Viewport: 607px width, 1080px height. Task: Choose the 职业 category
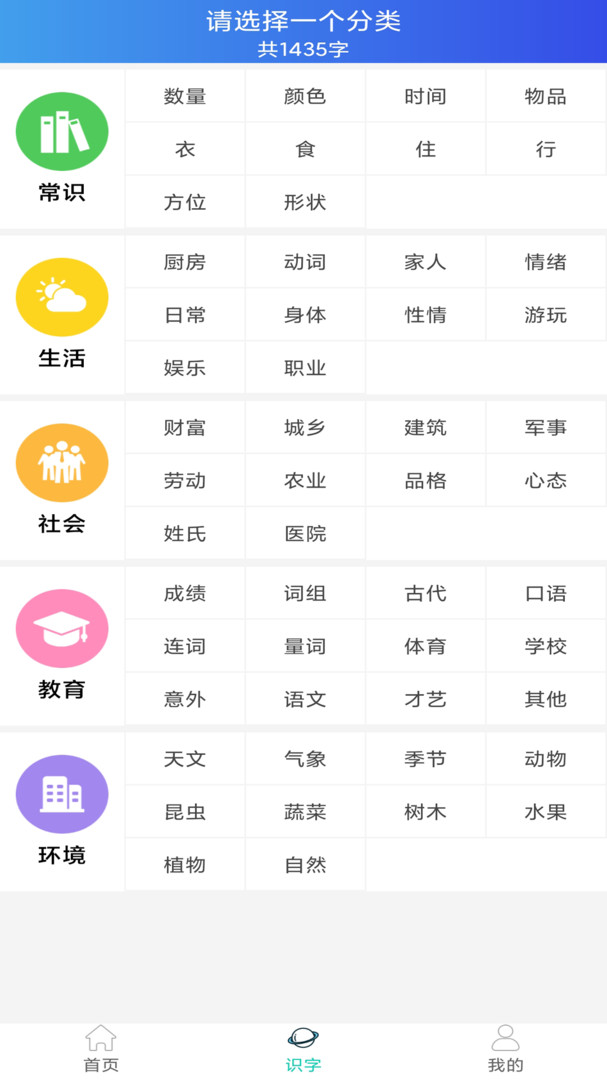pyautogui.click(x=305, y=368)
